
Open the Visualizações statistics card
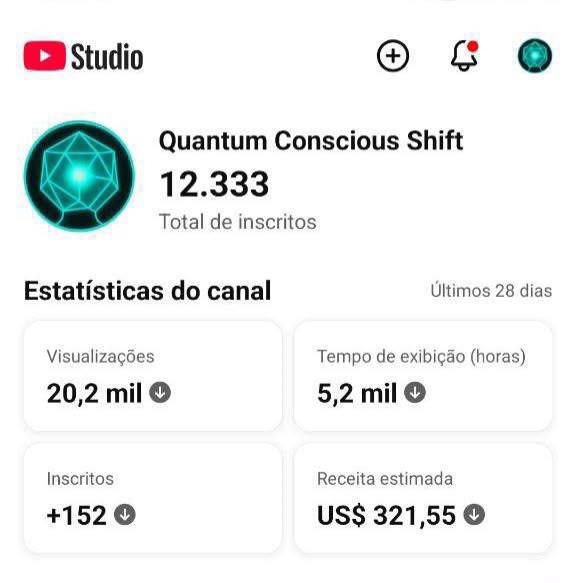[153, 376]
